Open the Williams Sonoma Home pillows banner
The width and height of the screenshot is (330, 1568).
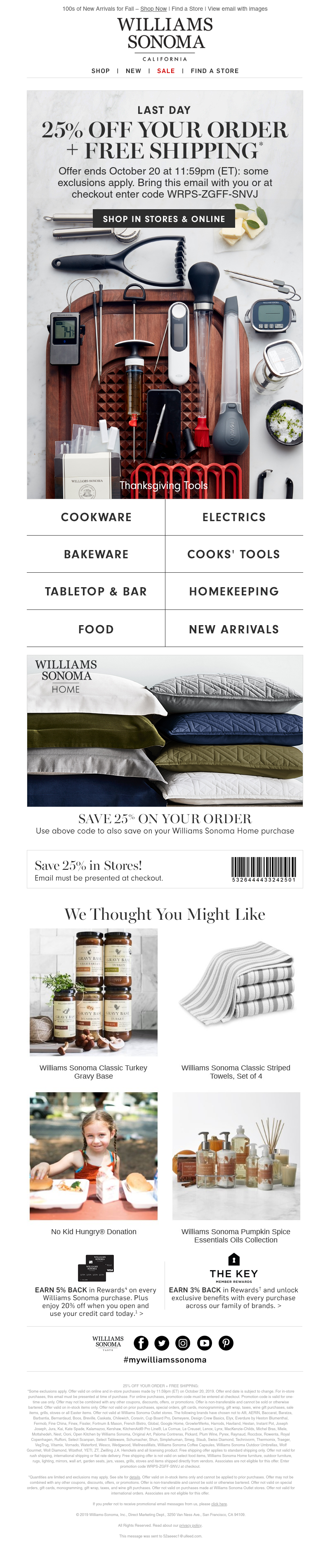(x=165, y=730)
